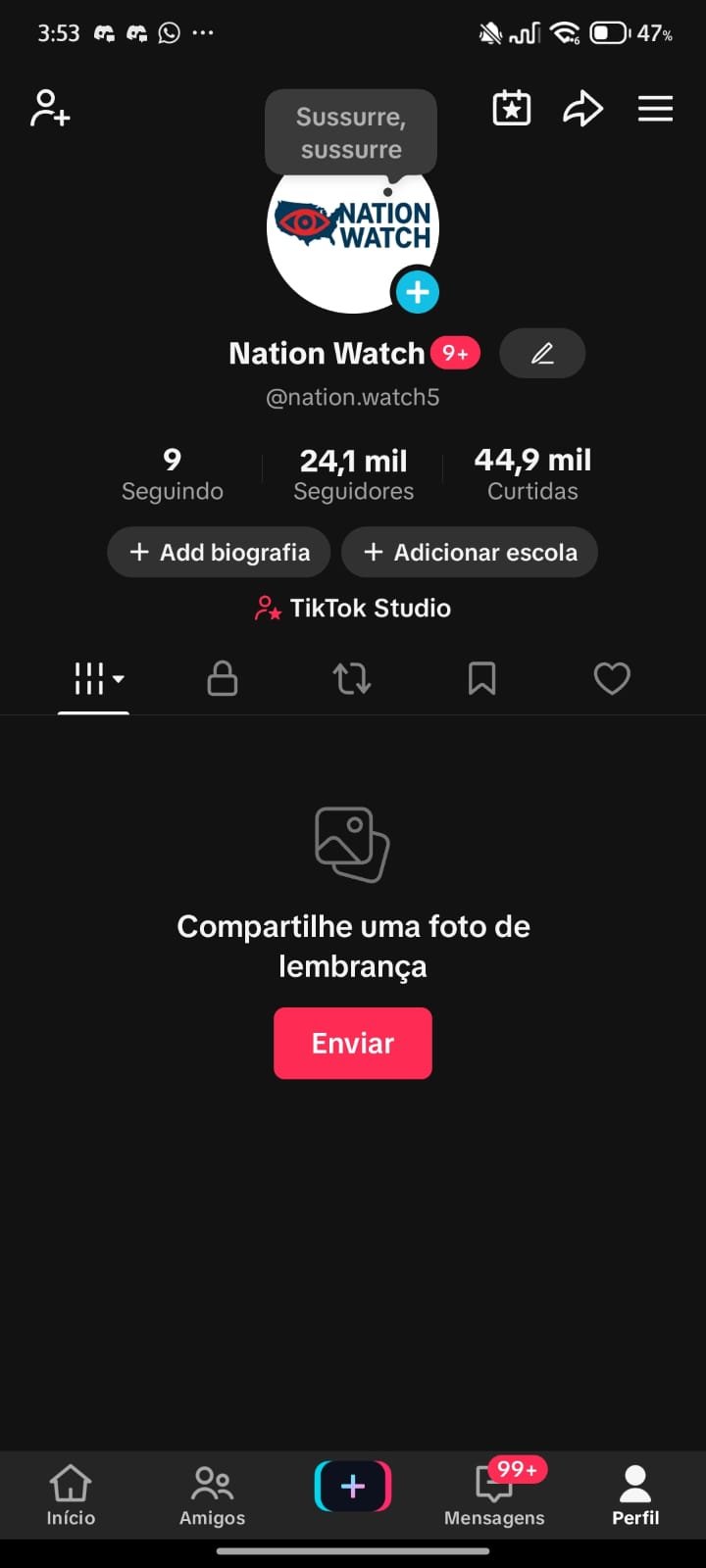Switch to the reposts tab
The width and height of the screenshot is (706, 1568).
tap(352, 678)
